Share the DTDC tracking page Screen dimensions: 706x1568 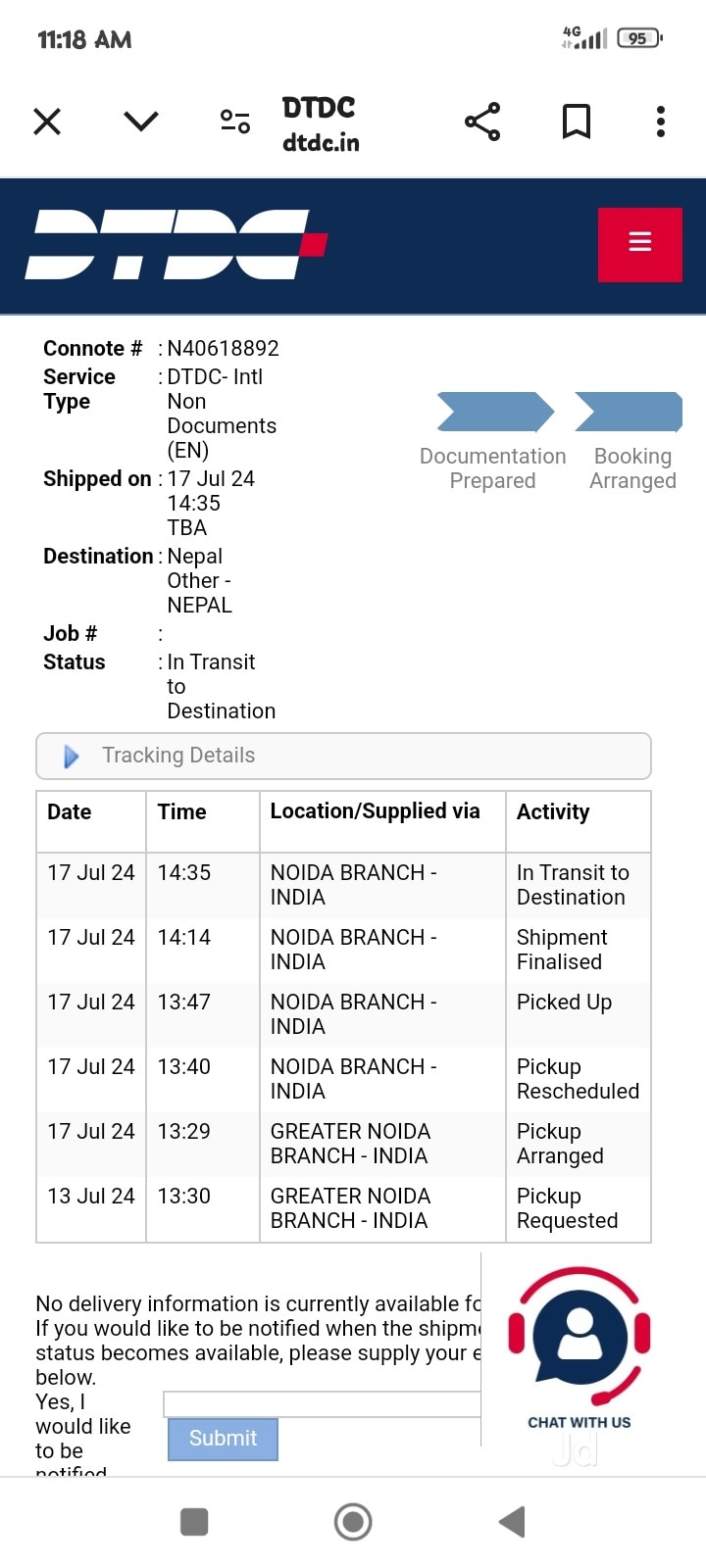click(x=482, y=122)
